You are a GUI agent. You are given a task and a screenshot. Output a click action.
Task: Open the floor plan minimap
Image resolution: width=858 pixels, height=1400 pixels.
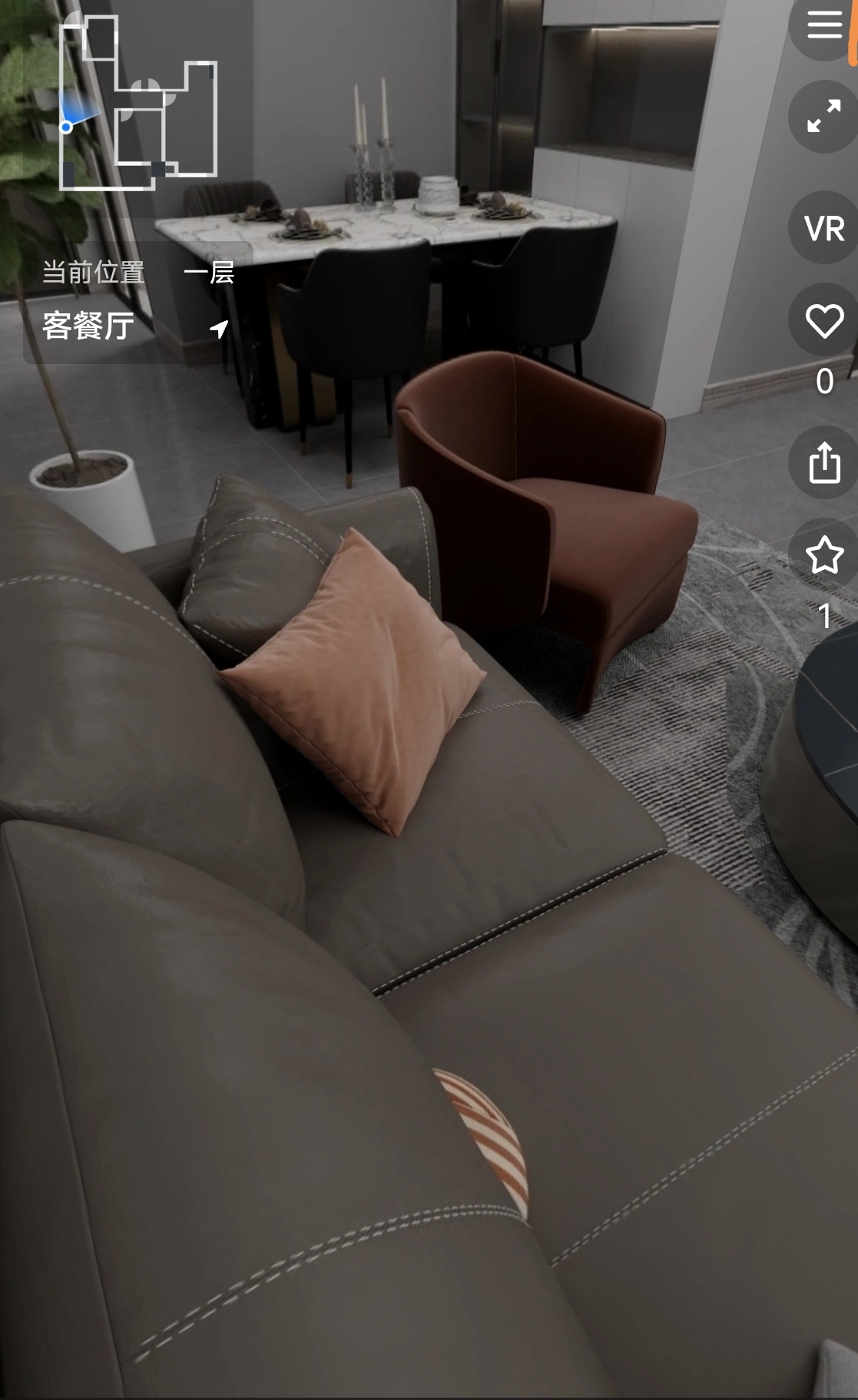click(138, 104)
